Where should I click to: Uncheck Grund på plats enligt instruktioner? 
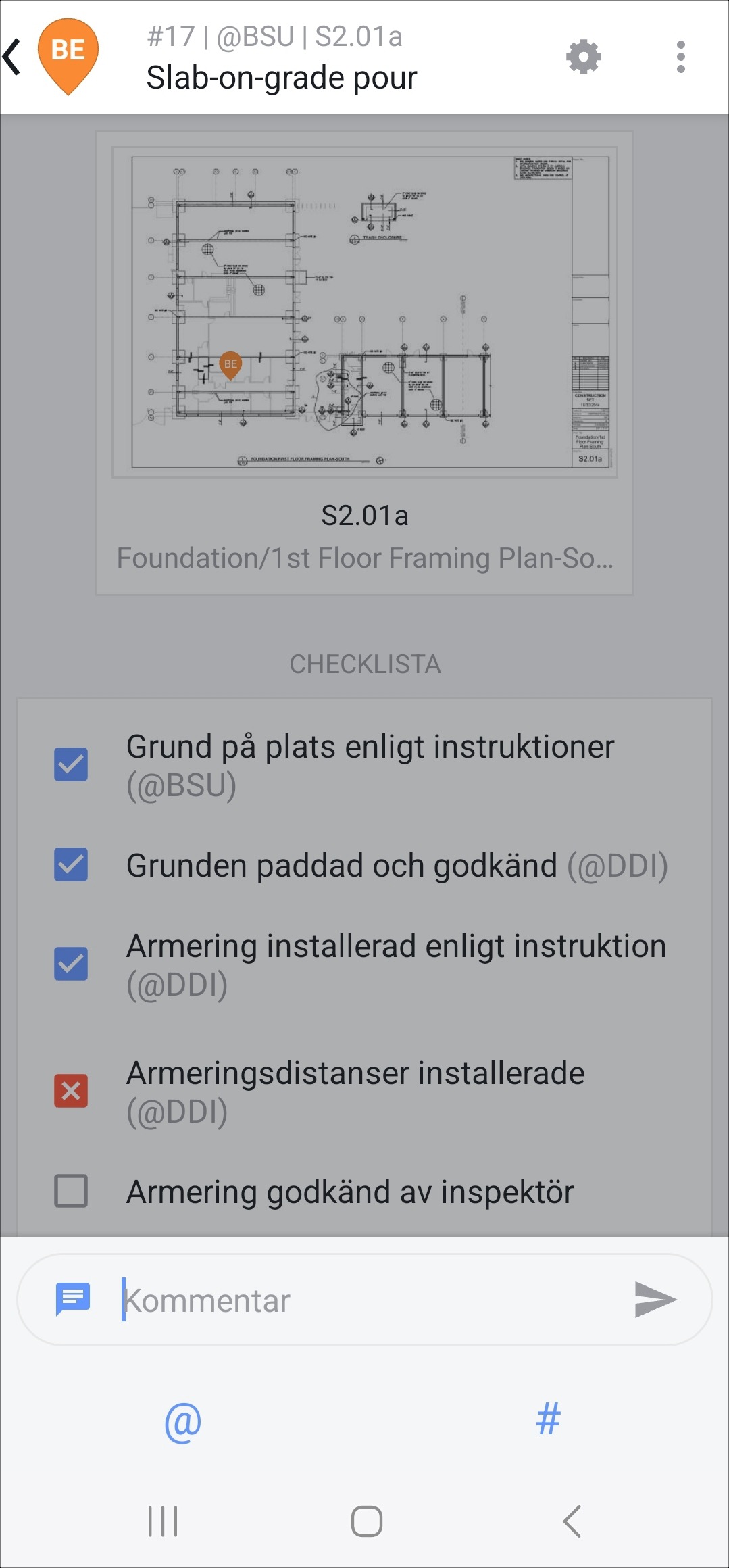point(71,764)
